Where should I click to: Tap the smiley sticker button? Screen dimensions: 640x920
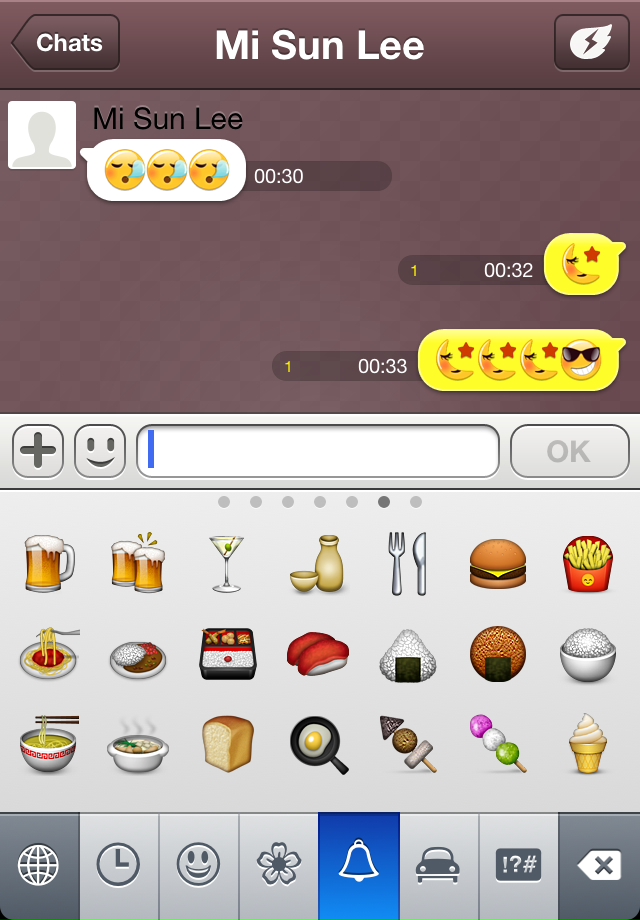(x=100, y=451)
